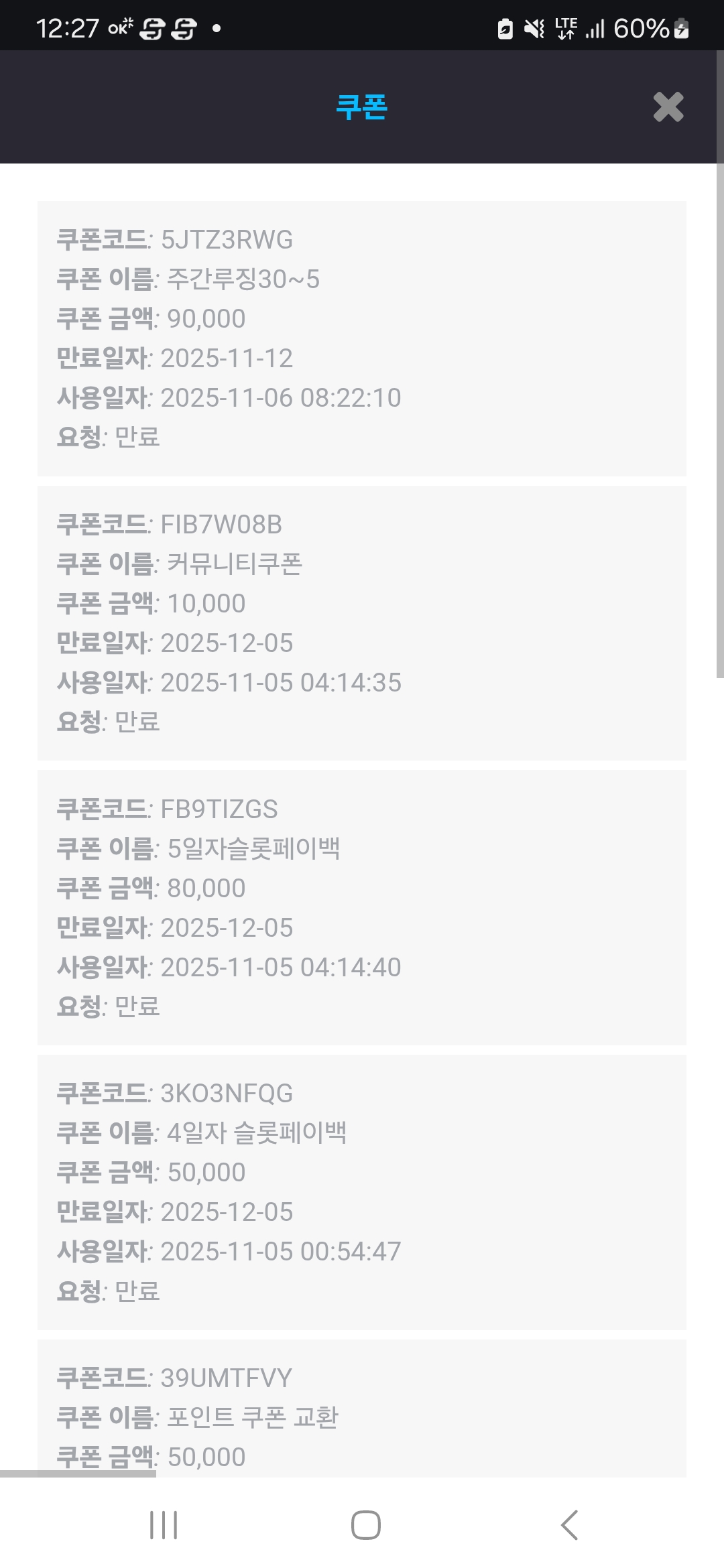Tap the notification dot in the status bar

215,27
